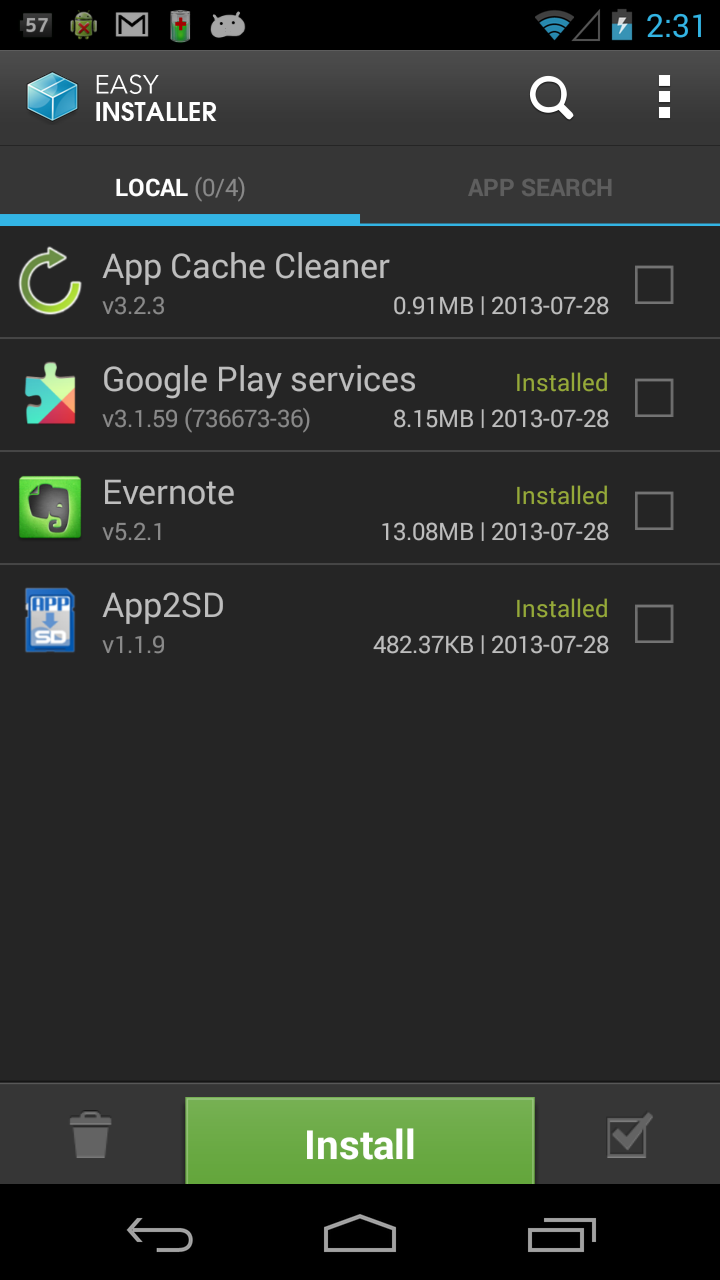Switch to the APP SEARCH tab
The width and height of the screenshot is (720, 1280).
(541, 187)
